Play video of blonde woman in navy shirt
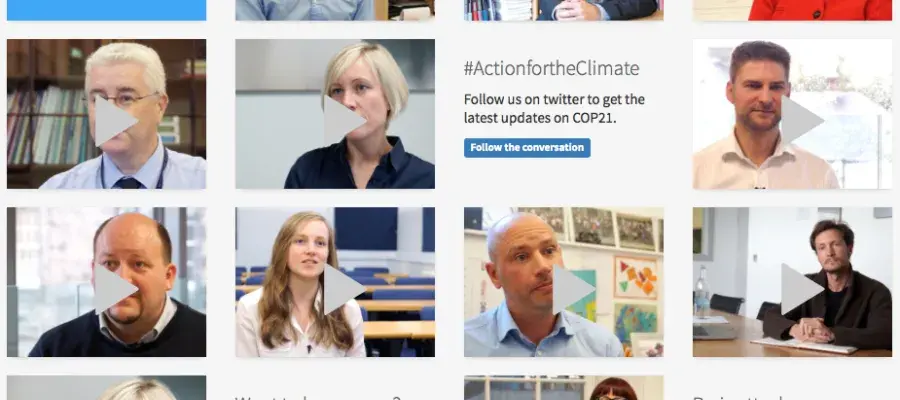The width and height of the screenshot is (900, 400). [x=341, y=121]
